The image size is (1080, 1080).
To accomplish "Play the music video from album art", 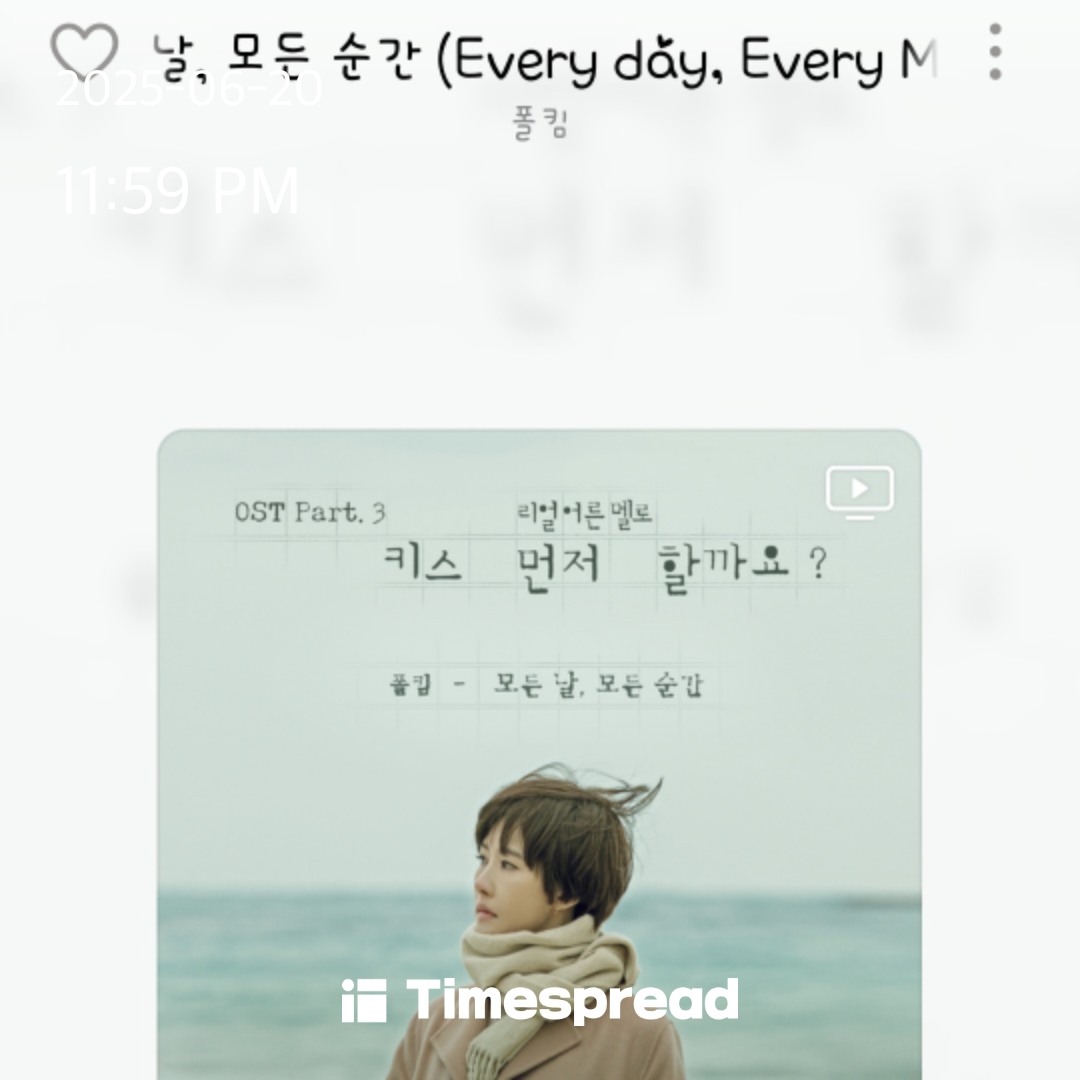I will pyautogui.click(x=859, y=492).
